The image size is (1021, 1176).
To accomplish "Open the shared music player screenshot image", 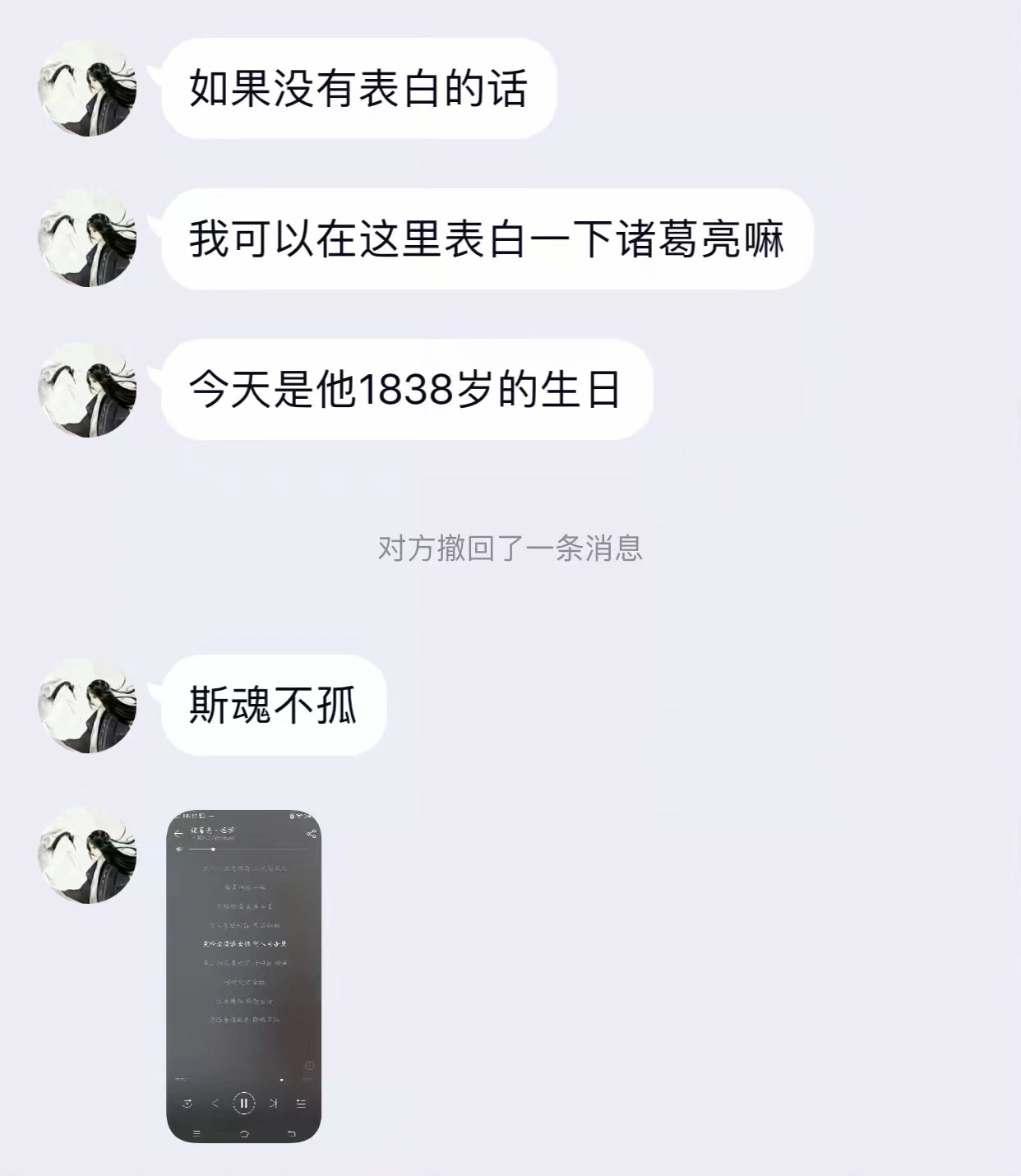I will click(x=243, y=976).
